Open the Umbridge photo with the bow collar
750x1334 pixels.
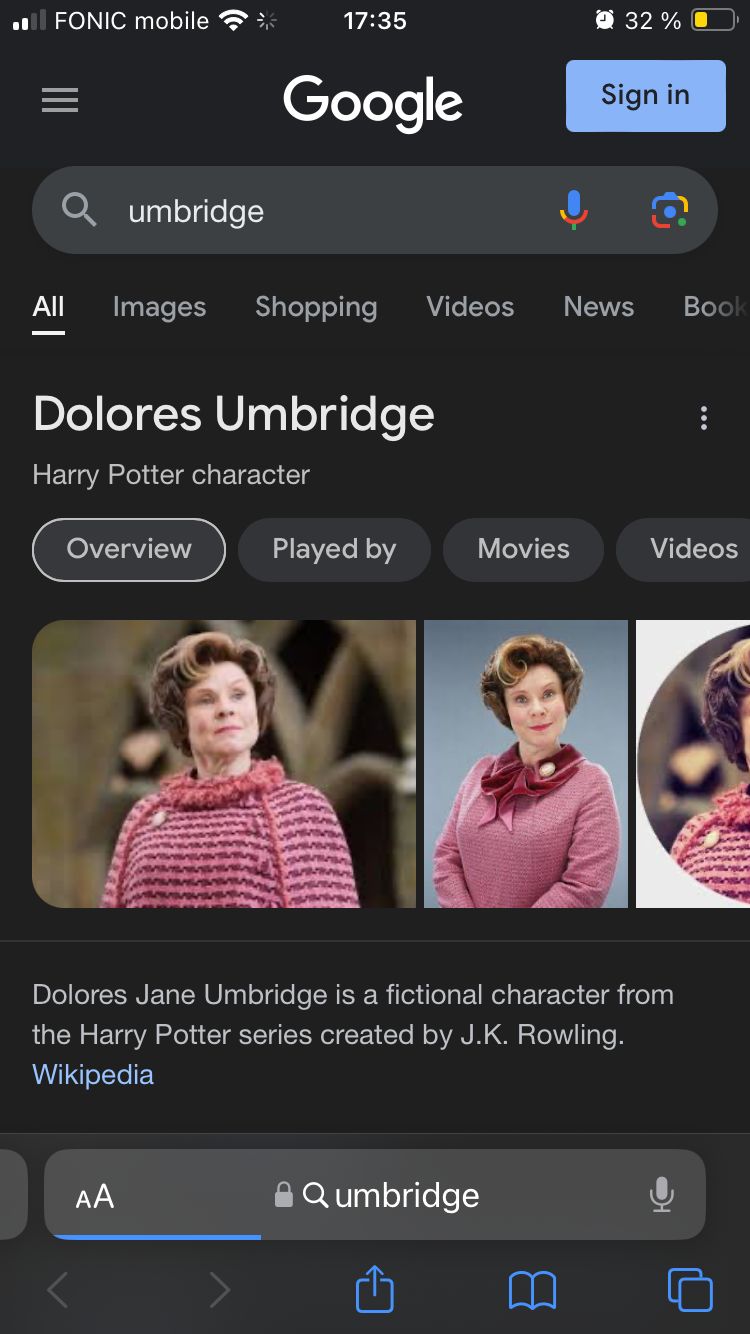click(x=526, y=764)
